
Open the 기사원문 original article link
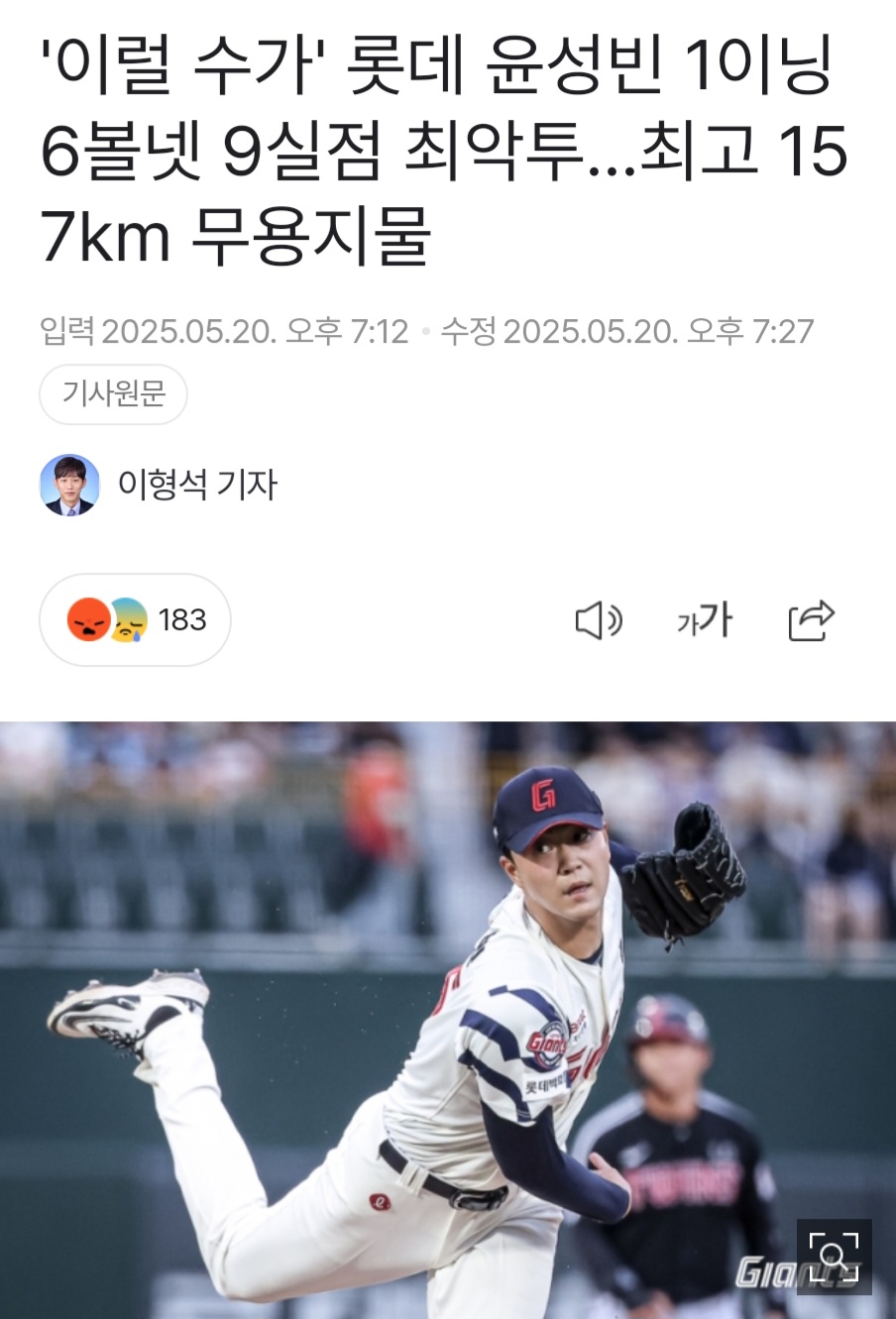[113, 394]
